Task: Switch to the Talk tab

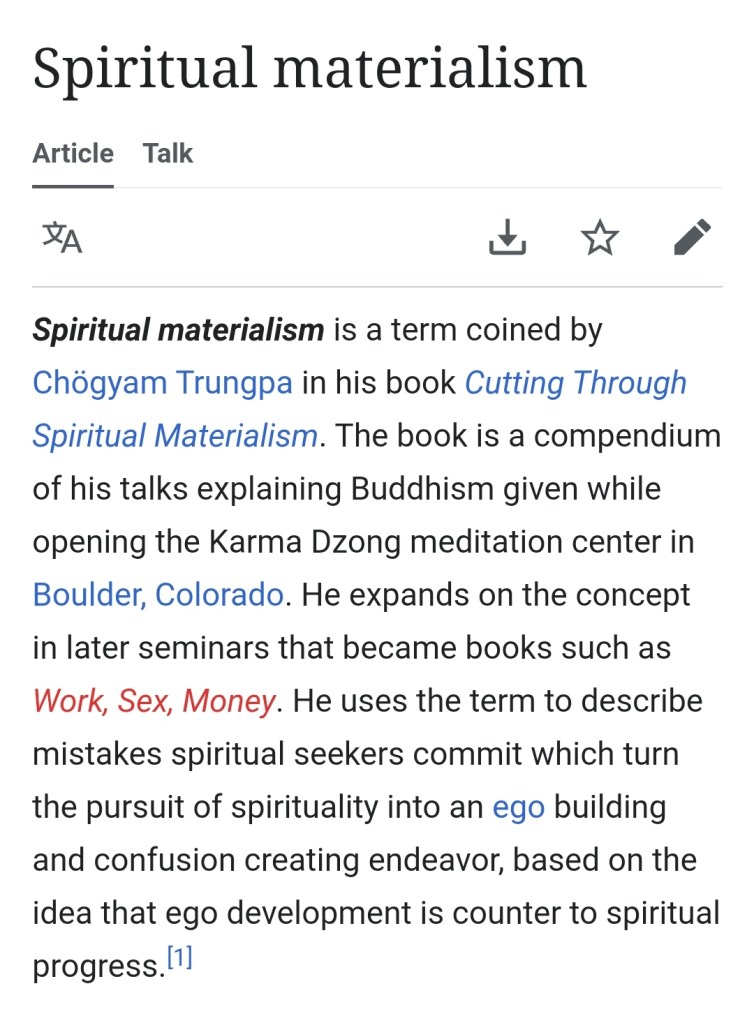Action: (x=167, y=154)
